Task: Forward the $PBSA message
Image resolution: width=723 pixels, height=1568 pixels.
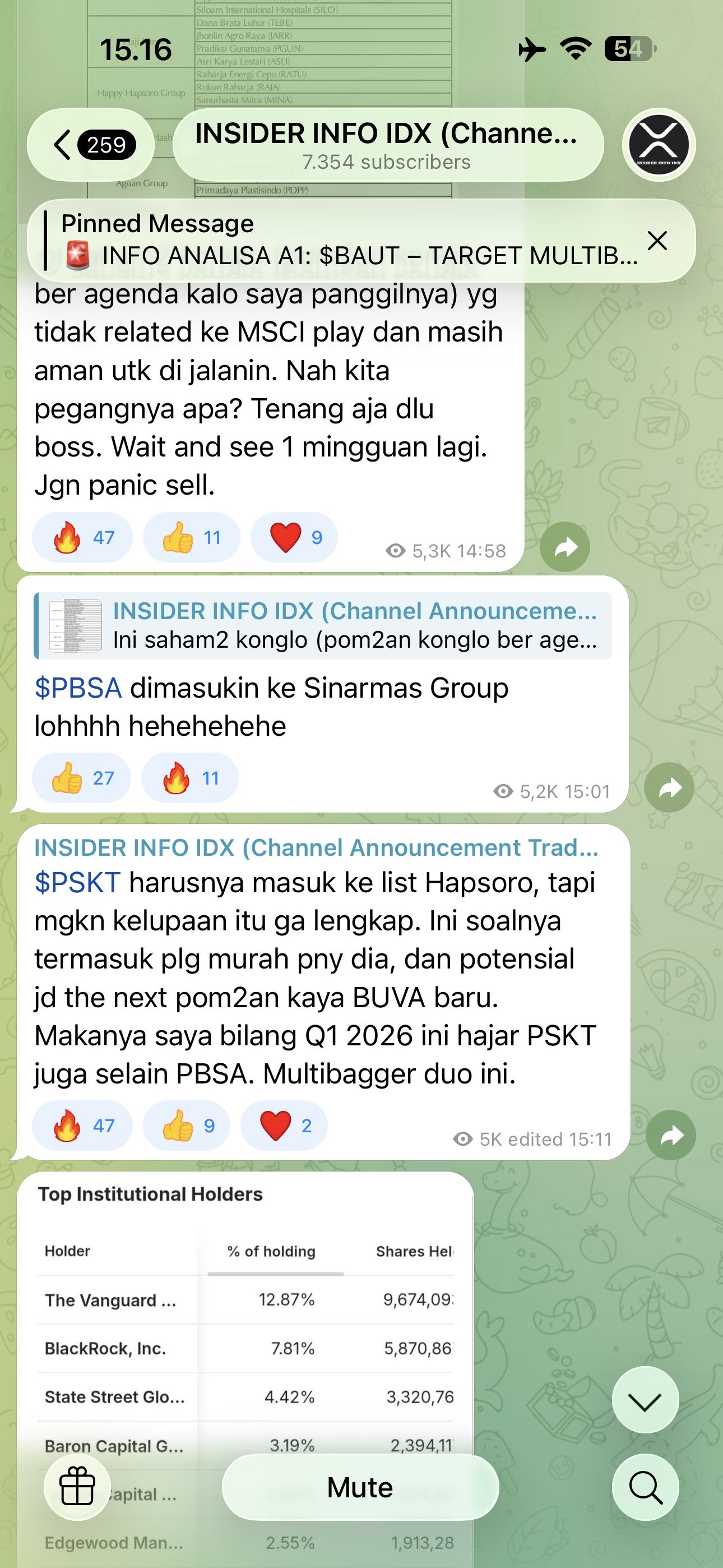Action: point(669,788)
